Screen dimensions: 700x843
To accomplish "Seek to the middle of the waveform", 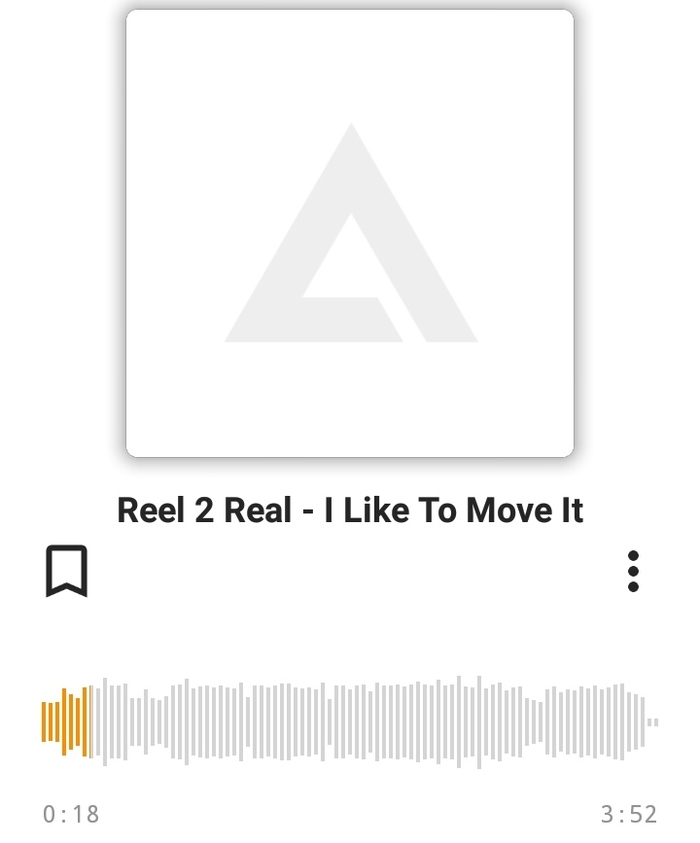I will coord(350,722).
